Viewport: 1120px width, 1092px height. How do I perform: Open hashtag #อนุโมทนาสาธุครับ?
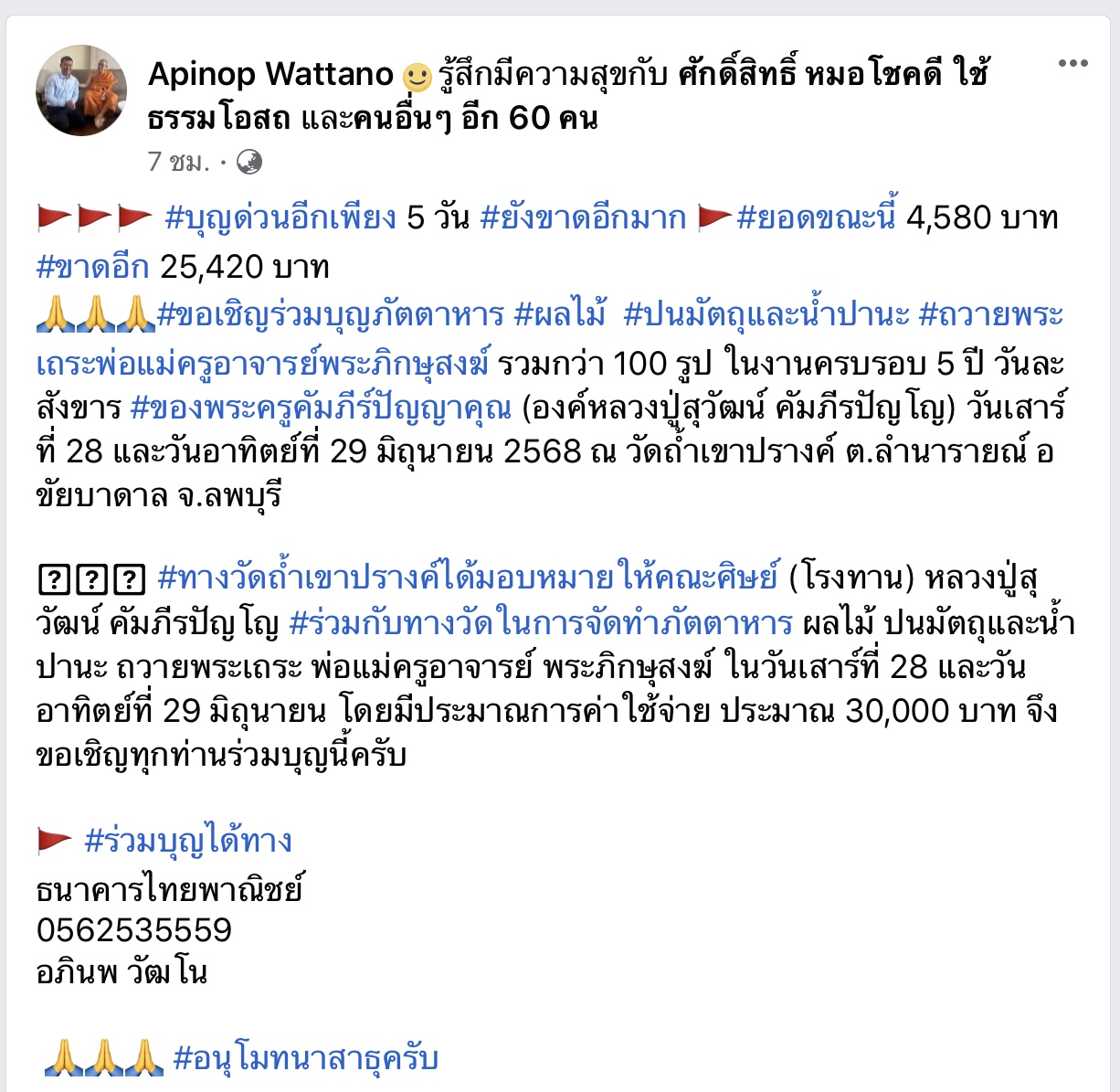click(306, 1058)
